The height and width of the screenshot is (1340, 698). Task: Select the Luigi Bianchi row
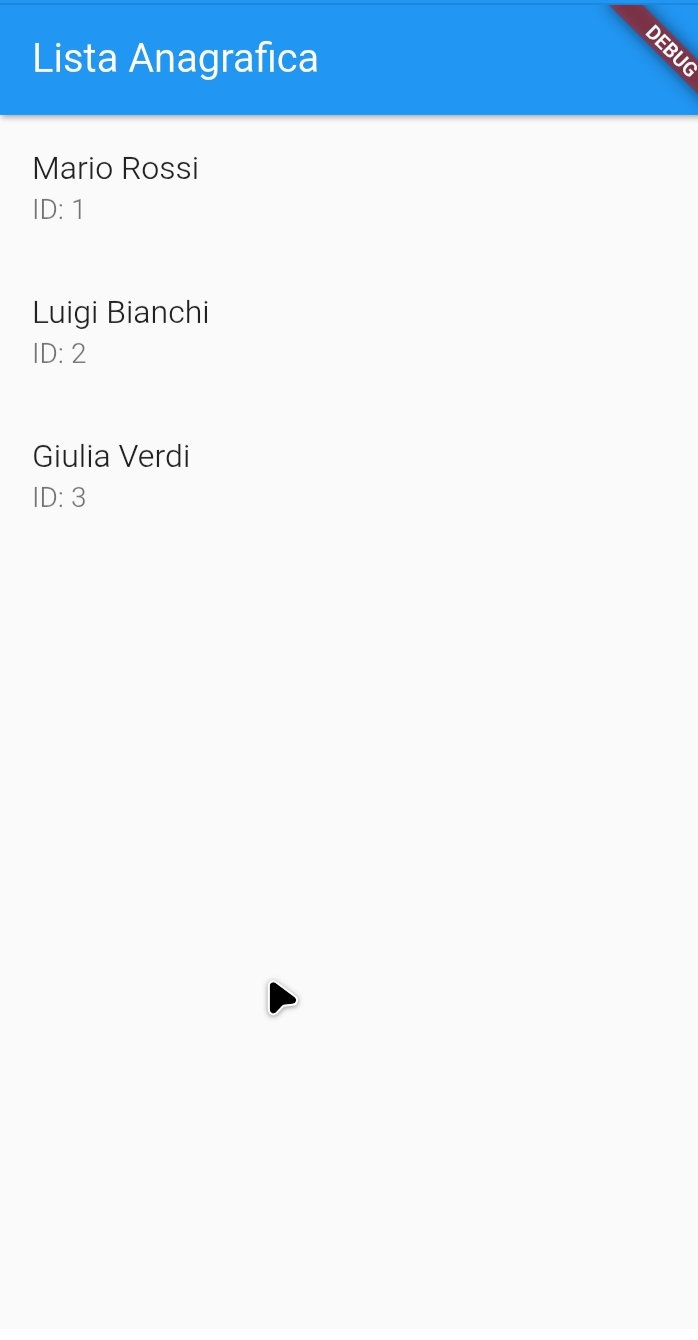(x=349, y=332)
